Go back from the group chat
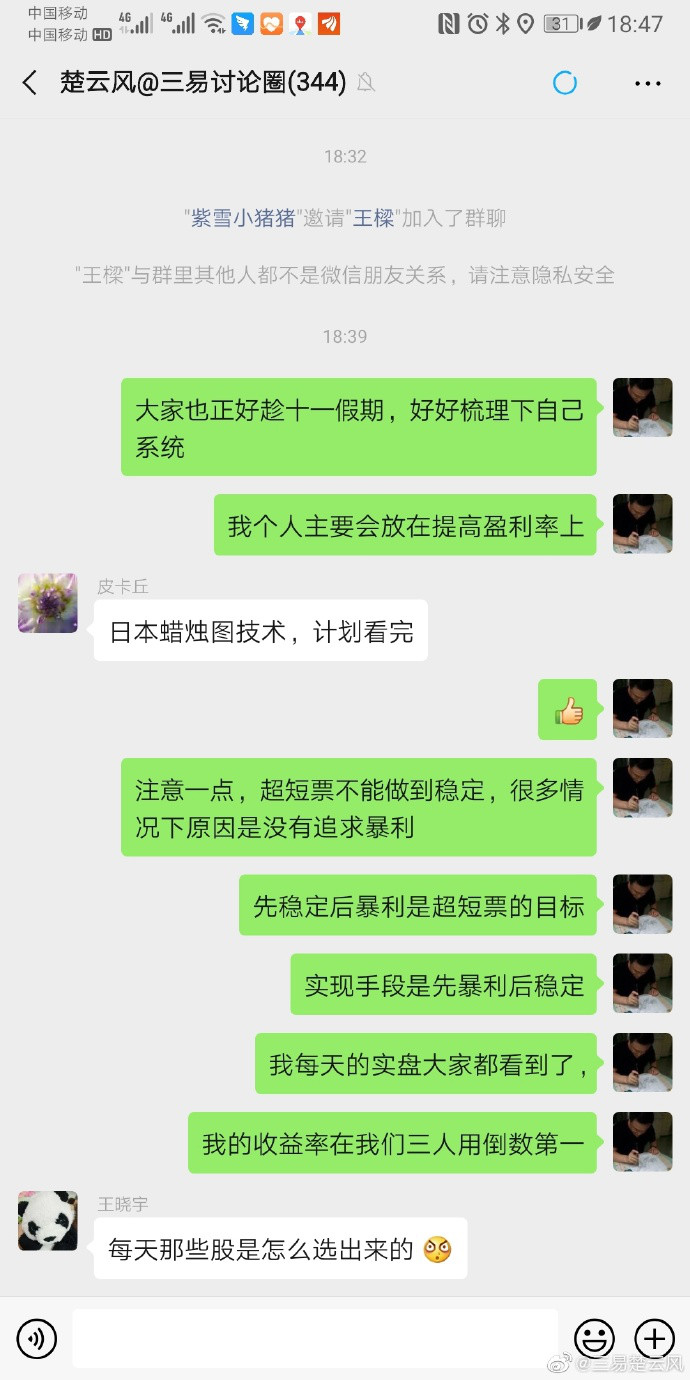Screen dimensions: 690x1380 pyautogui.click(x=30, y=83)
